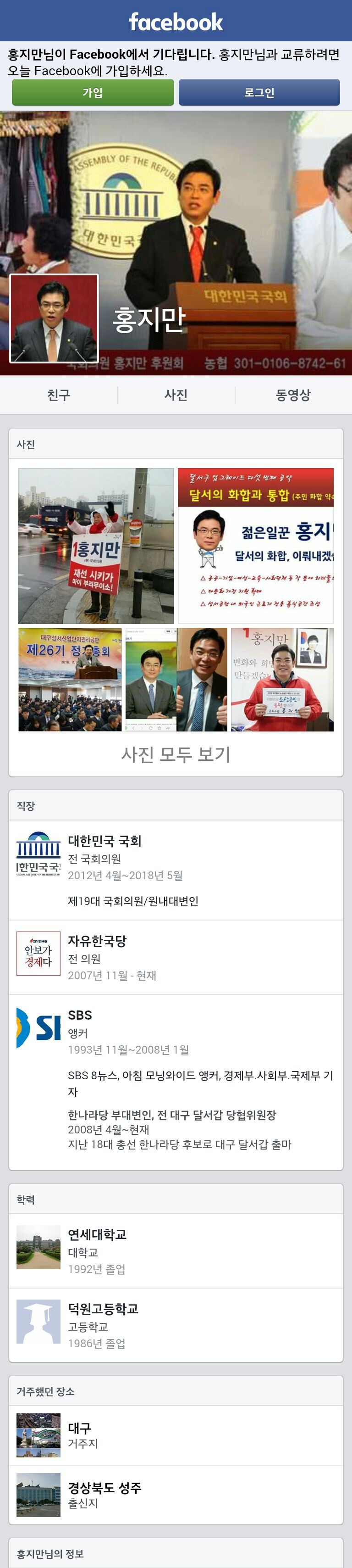Tap the blue 로그인 login button

pos(259,93)
